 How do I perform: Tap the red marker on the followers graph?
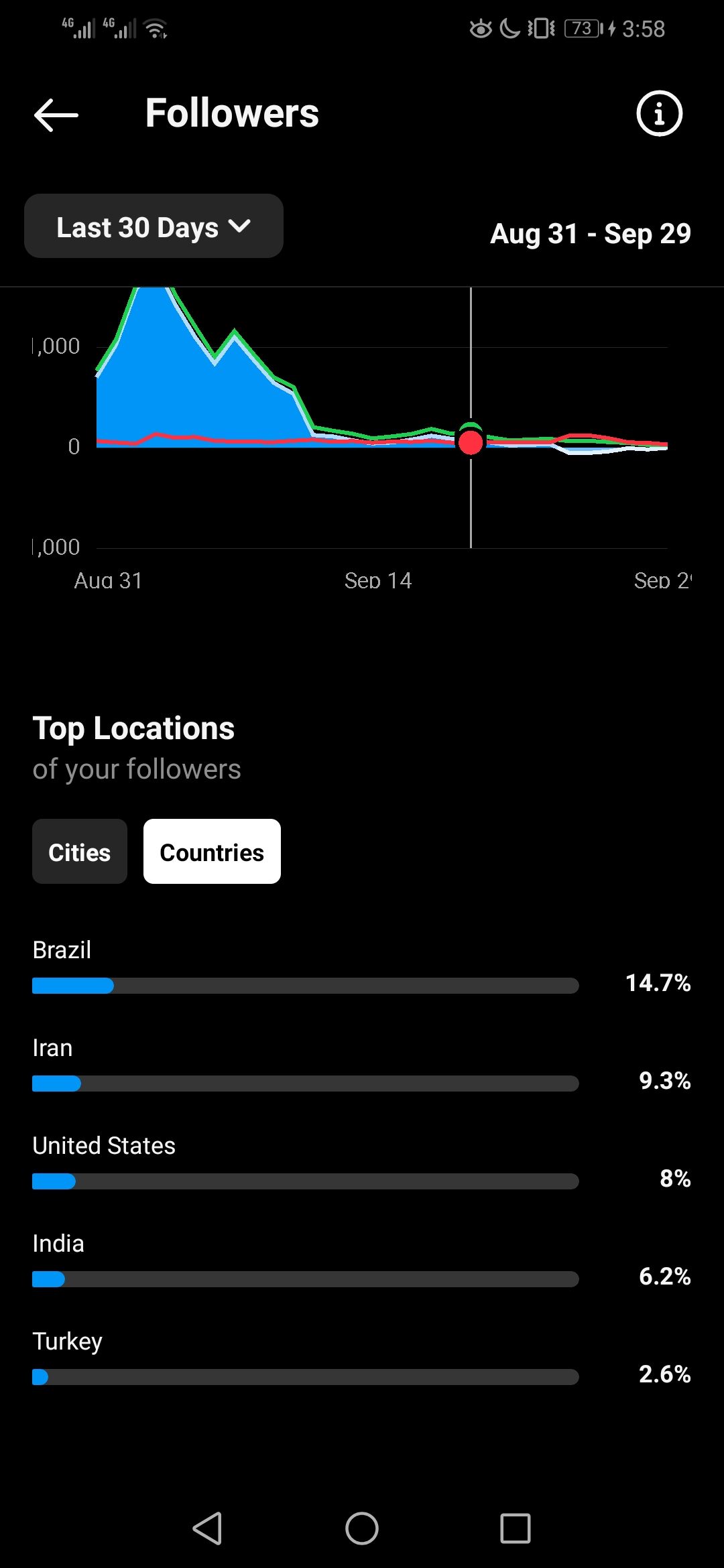click(471, 442)
